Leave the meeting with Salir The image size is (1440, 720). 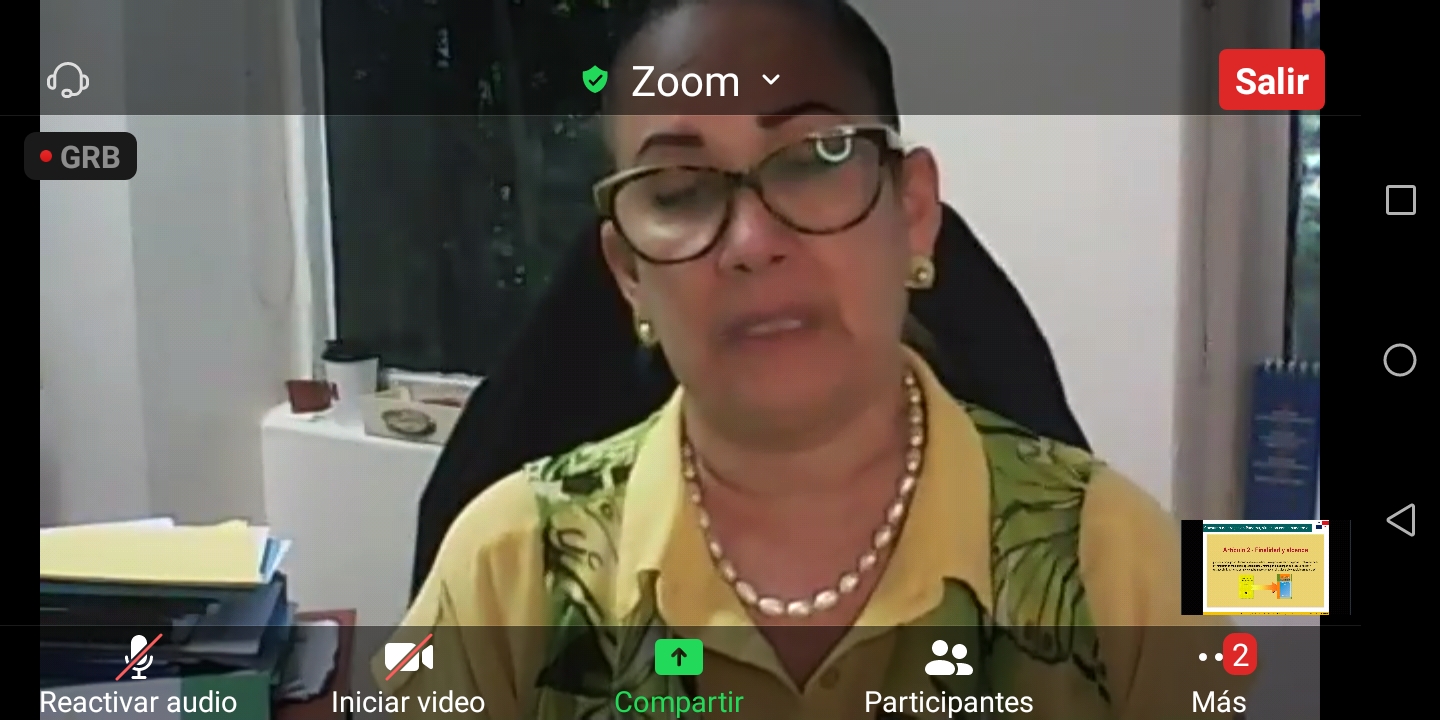tap(1271, 80)
